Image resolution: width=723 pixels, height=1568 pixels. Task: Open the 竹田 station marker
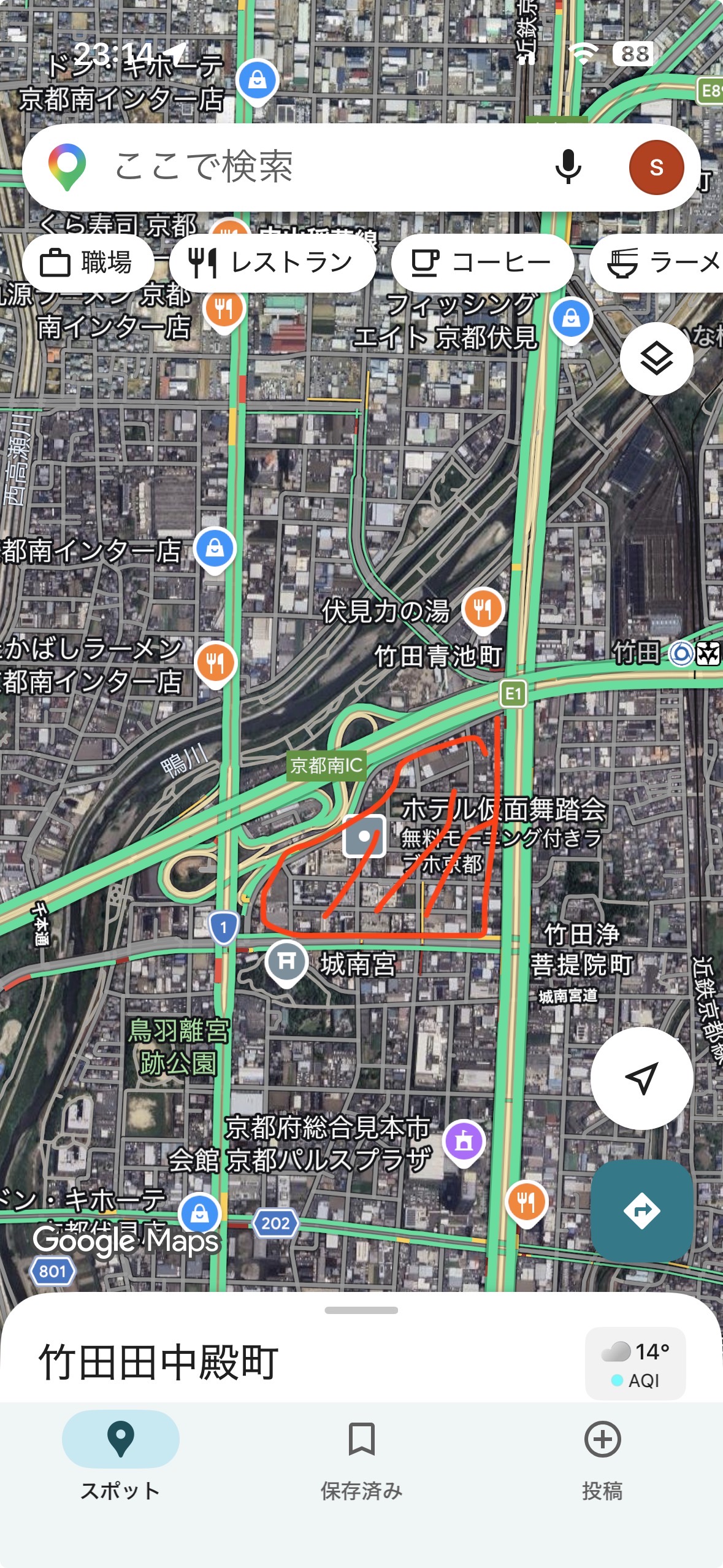(681, 653)
